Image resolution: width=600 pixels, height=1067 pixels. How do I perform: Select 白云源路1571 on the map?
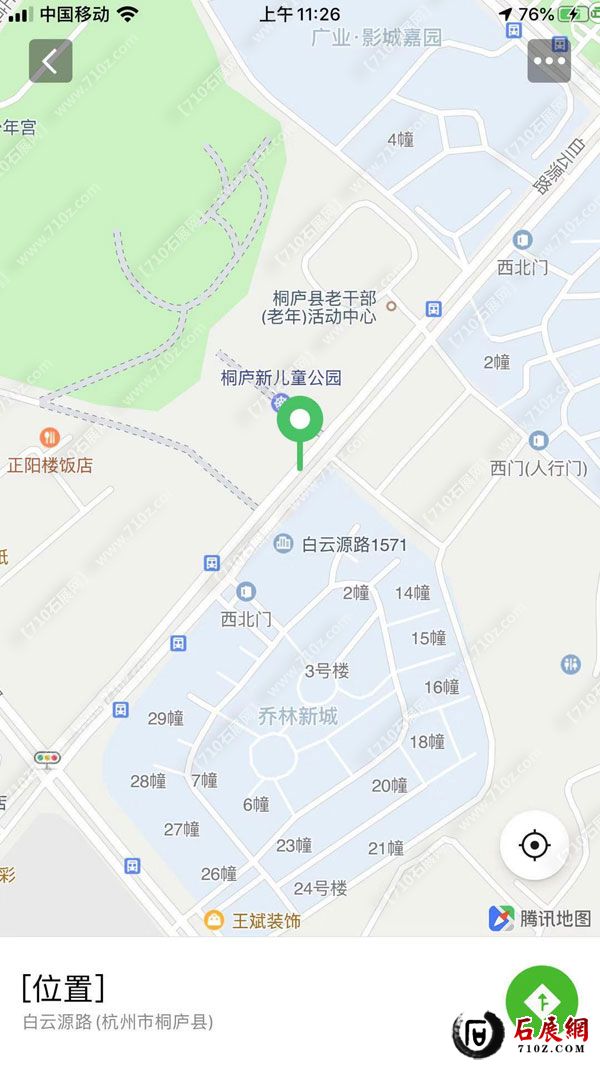(340, 545)
